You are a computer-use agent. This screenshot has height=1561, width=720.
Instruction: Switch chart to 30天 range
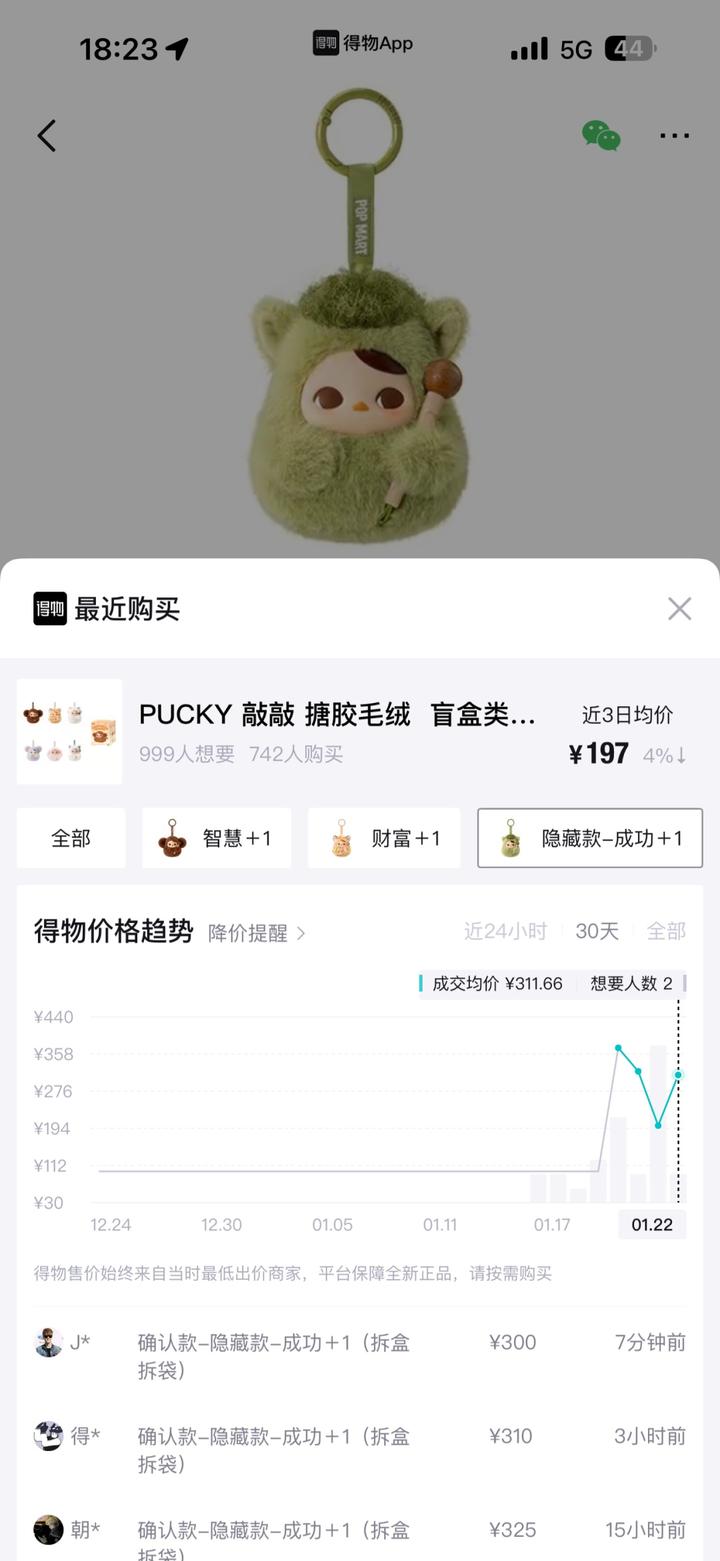click(597, 931)
